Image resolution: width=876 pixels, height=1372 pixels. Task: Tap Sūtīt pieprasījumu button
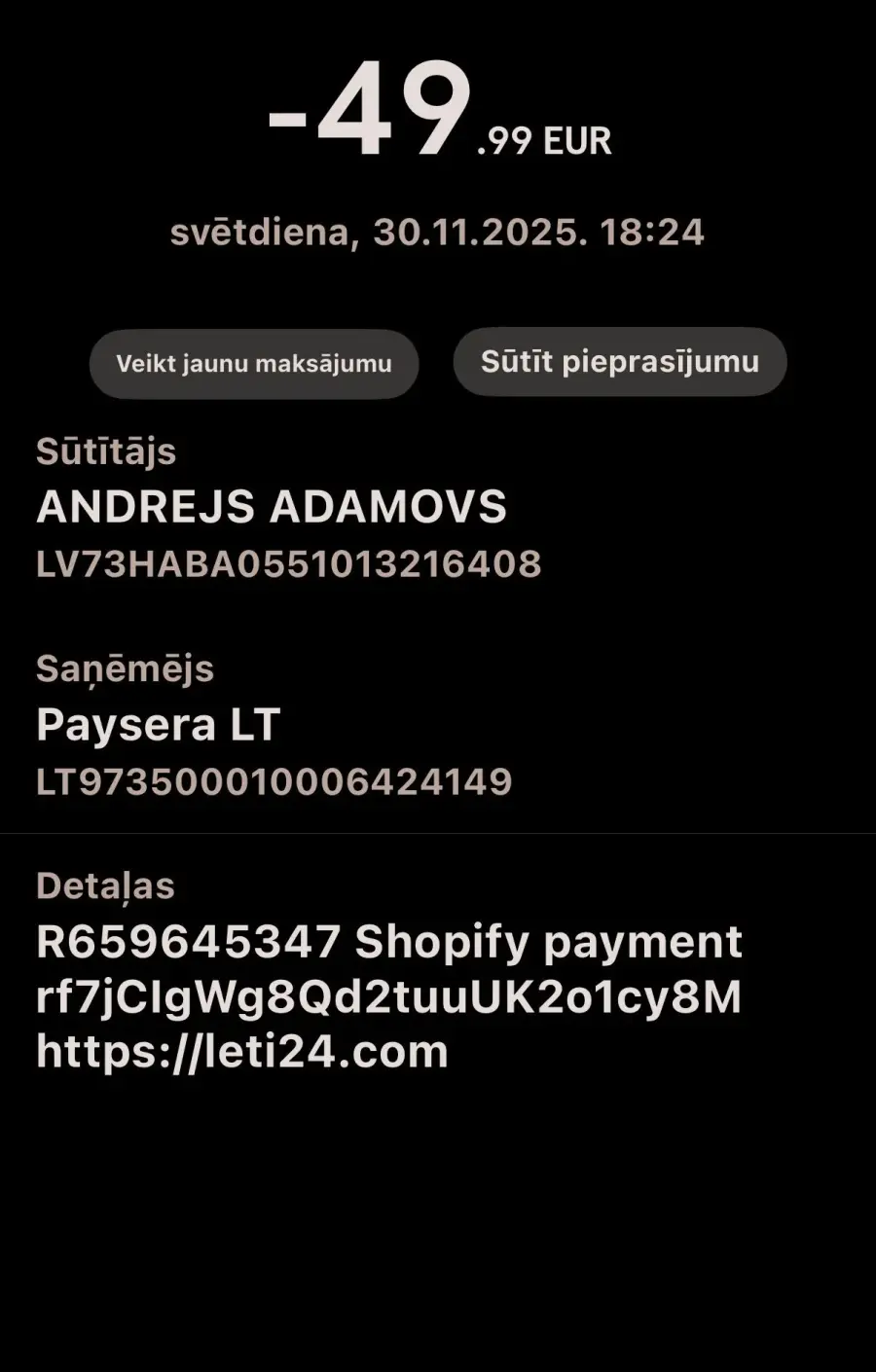click(x=620, y=362)
